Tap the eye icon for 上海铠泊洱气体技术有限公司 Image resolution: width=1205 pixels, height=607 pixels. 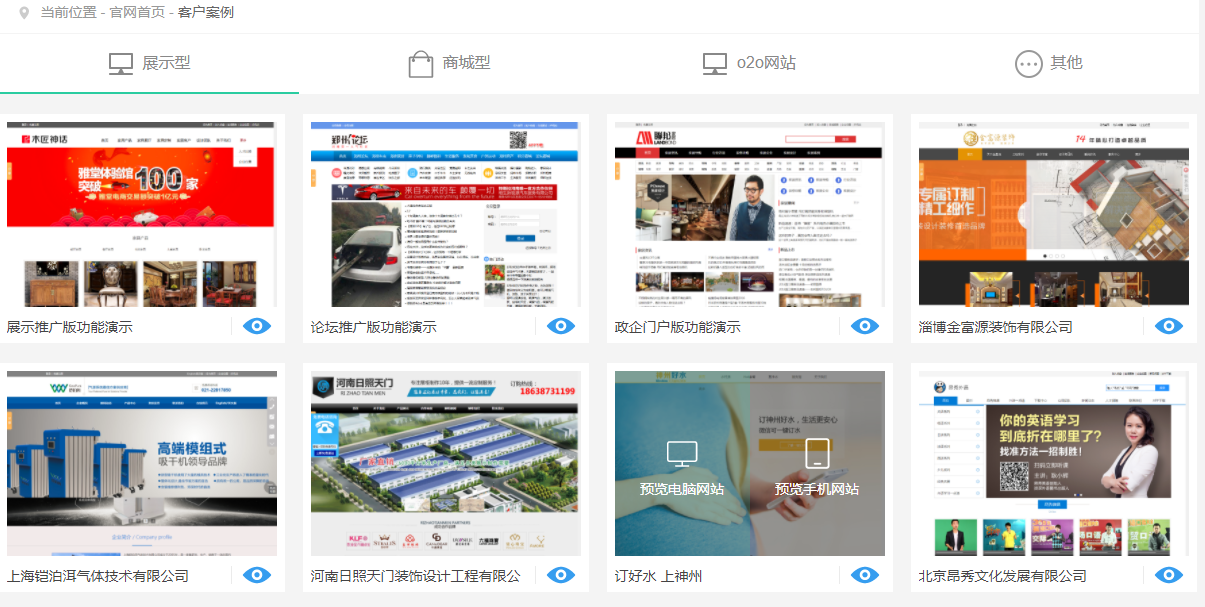coord(257,575)
